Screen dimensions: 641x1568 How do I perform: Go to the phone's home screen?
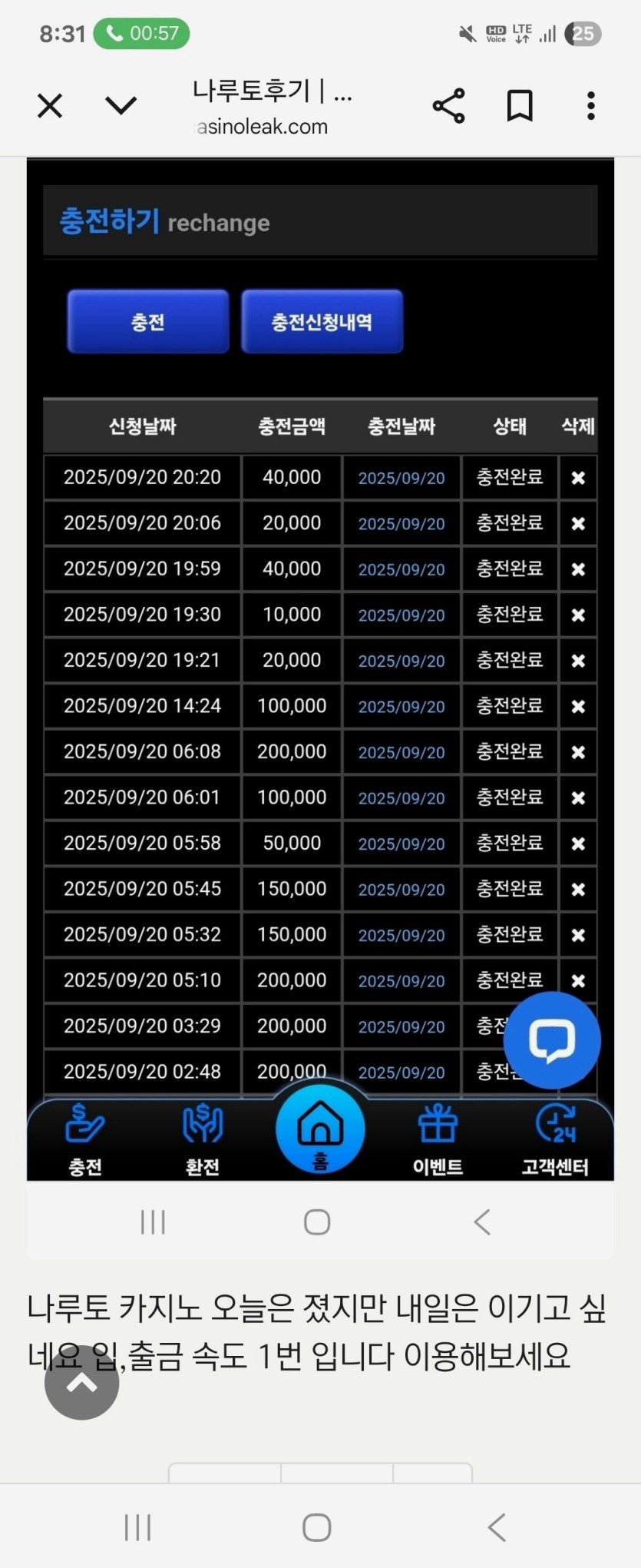316,1527
